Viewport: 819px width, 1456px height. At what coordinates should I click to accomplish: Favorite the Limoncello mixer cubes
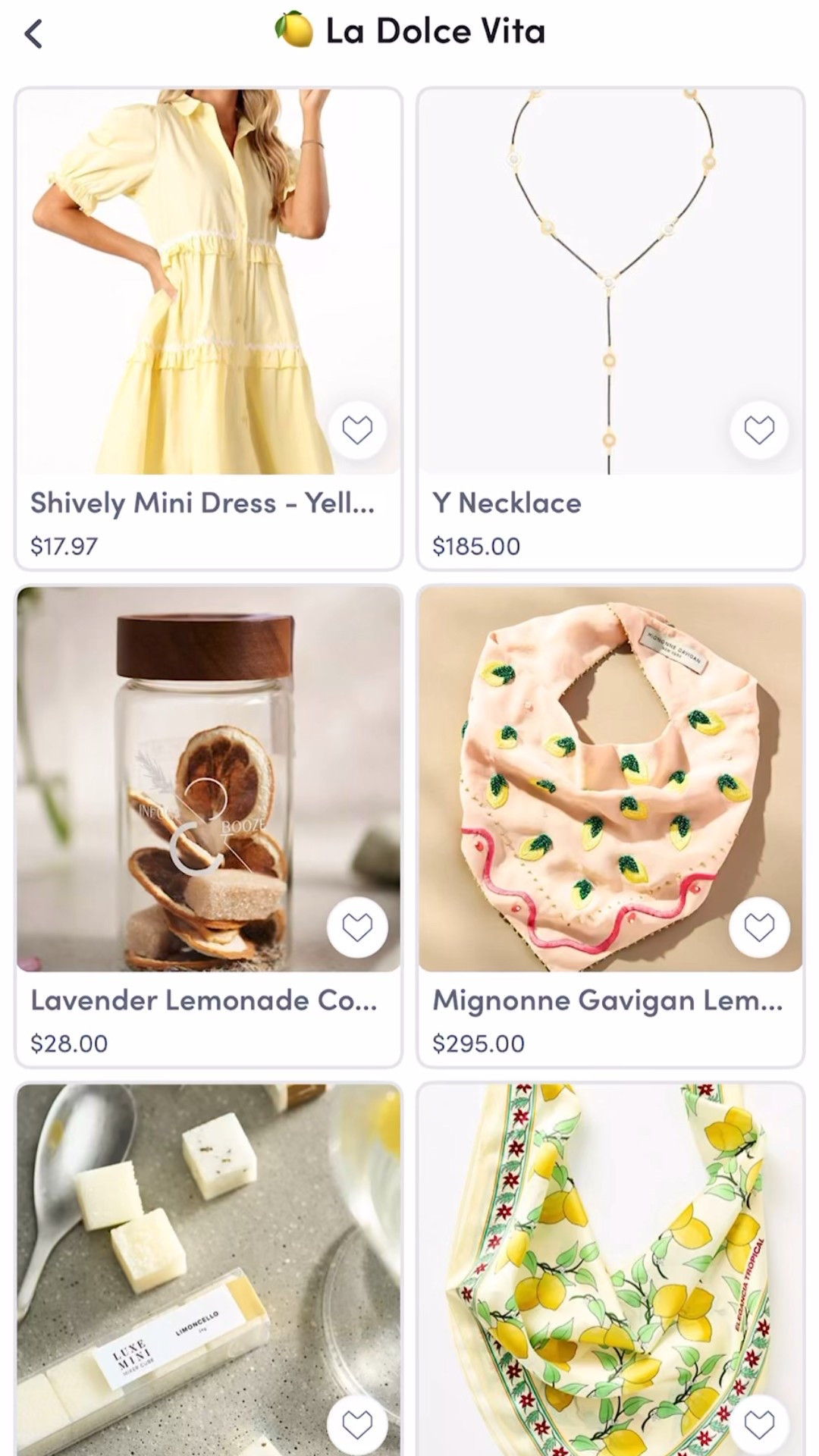pyautogui.click(x=357, y=1424)
